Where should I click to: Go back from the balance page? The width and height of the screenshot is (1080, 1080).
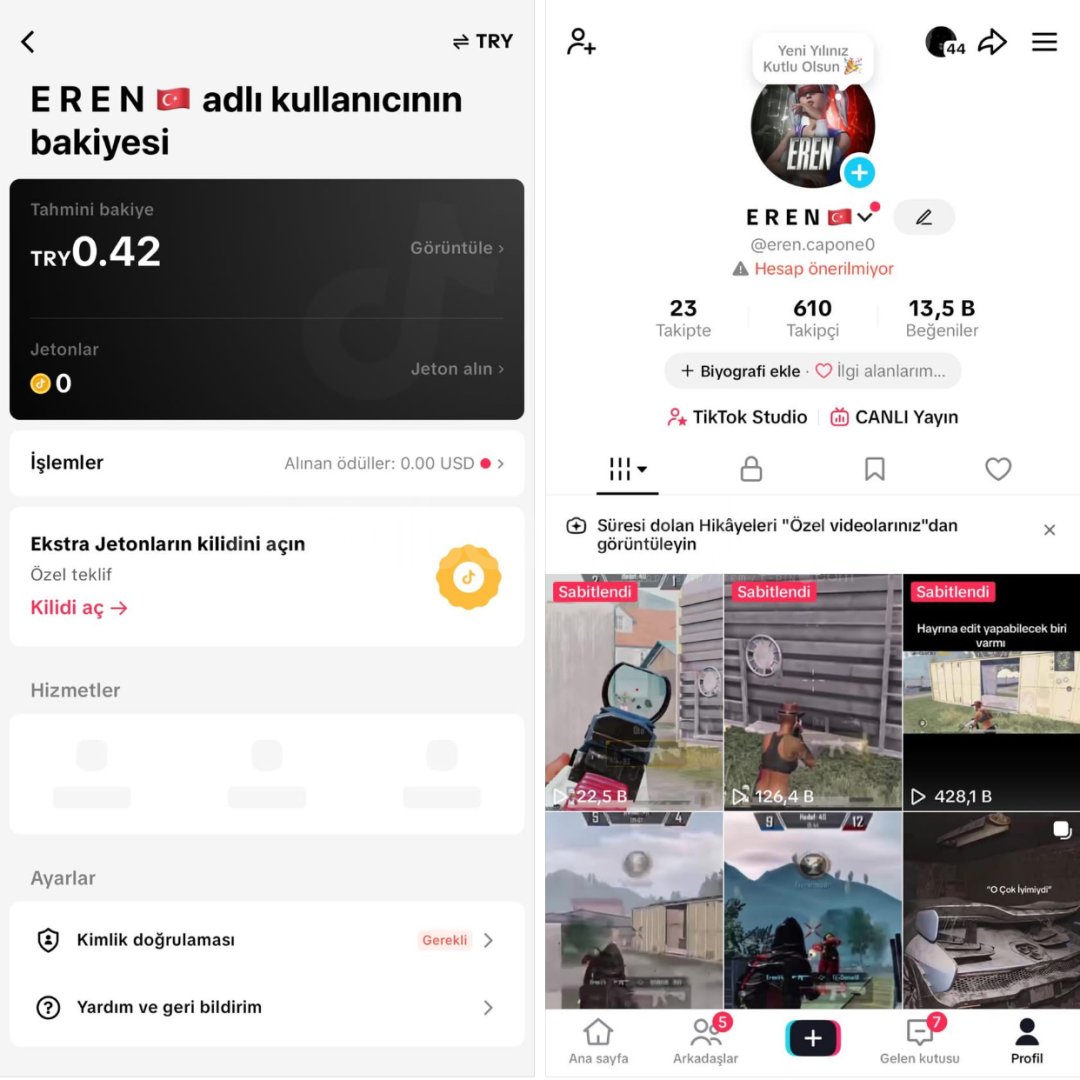click(x=28, y=42)
